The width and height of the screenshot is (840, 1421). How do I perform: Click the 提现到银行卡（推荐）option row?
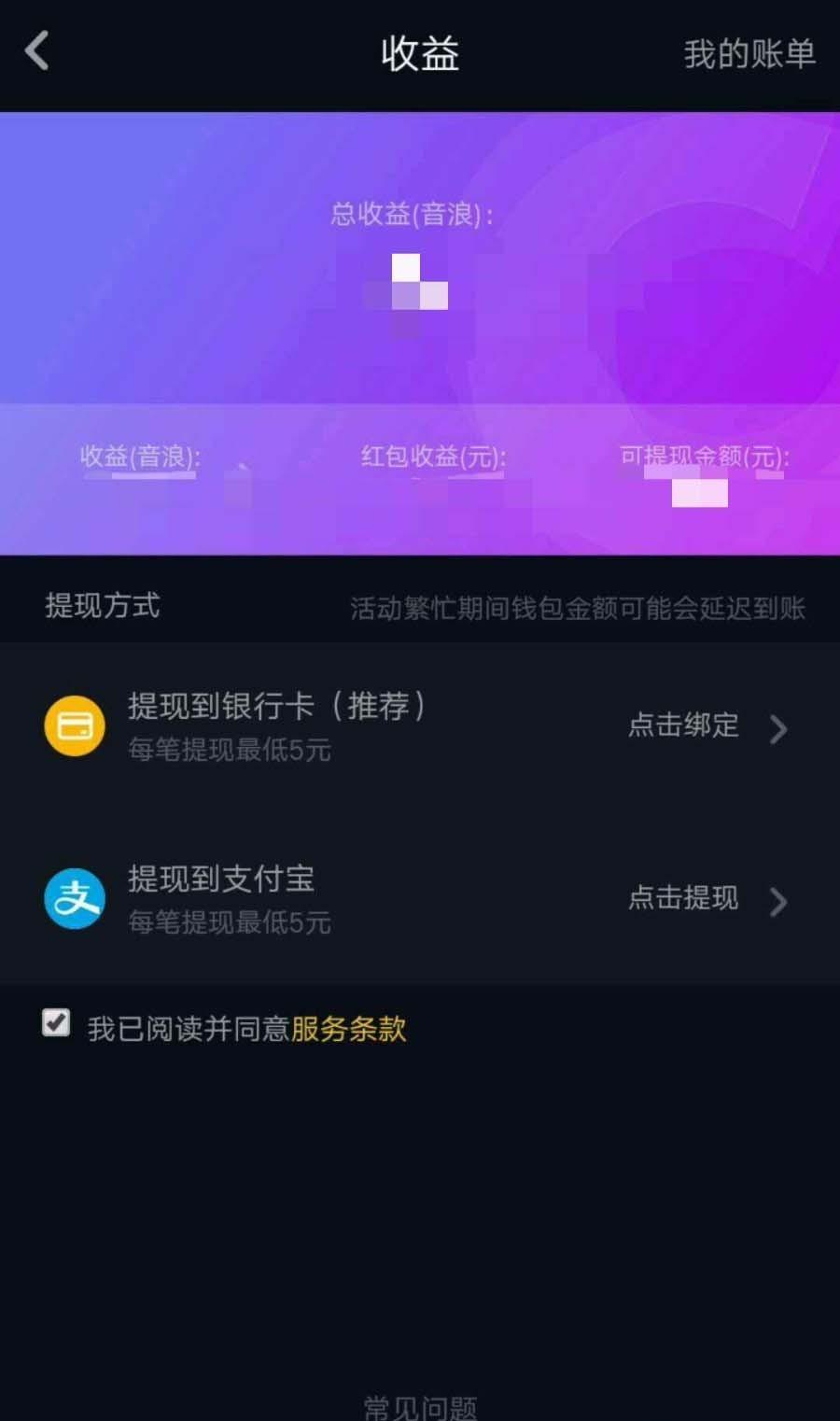[278, 707]
